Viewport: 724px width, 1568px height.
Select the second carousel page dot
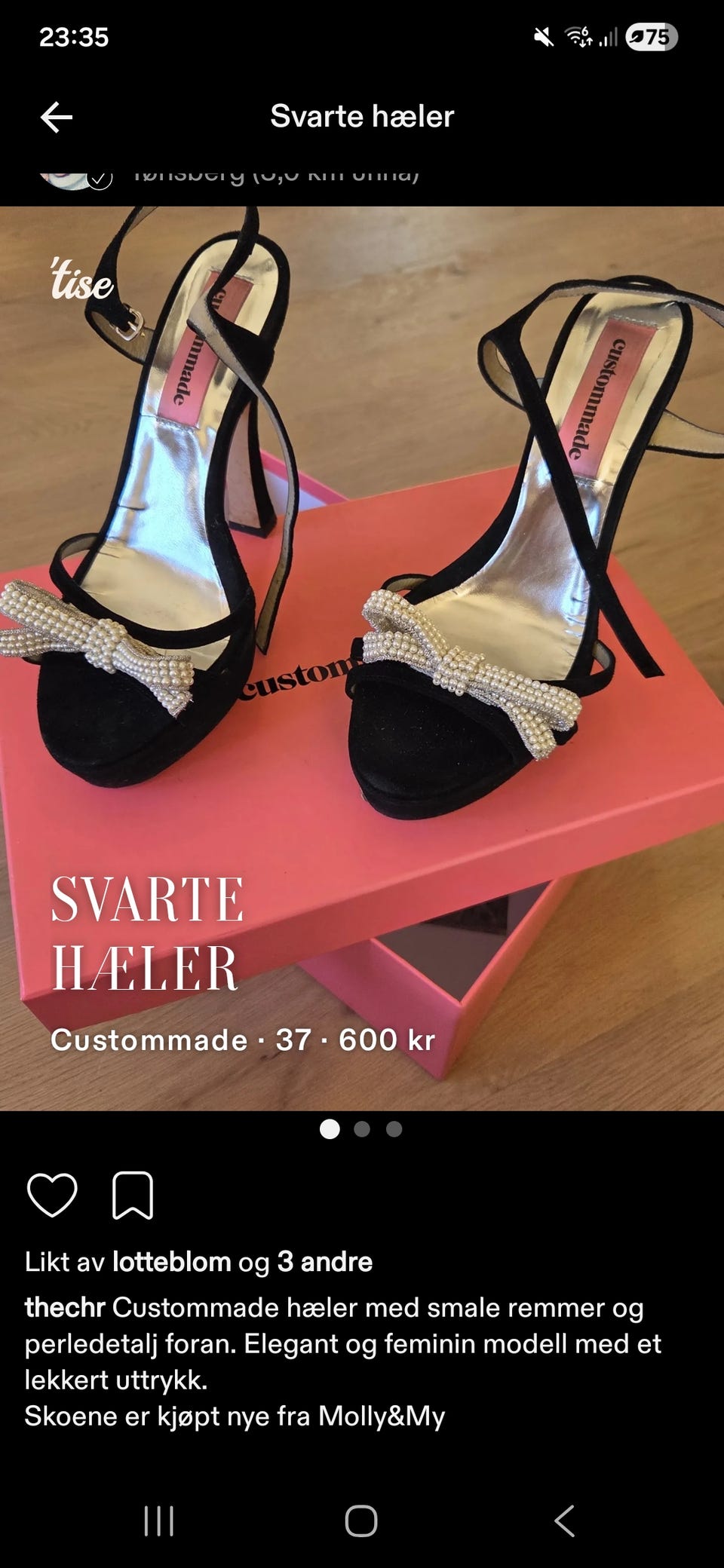pos(362,1129)
